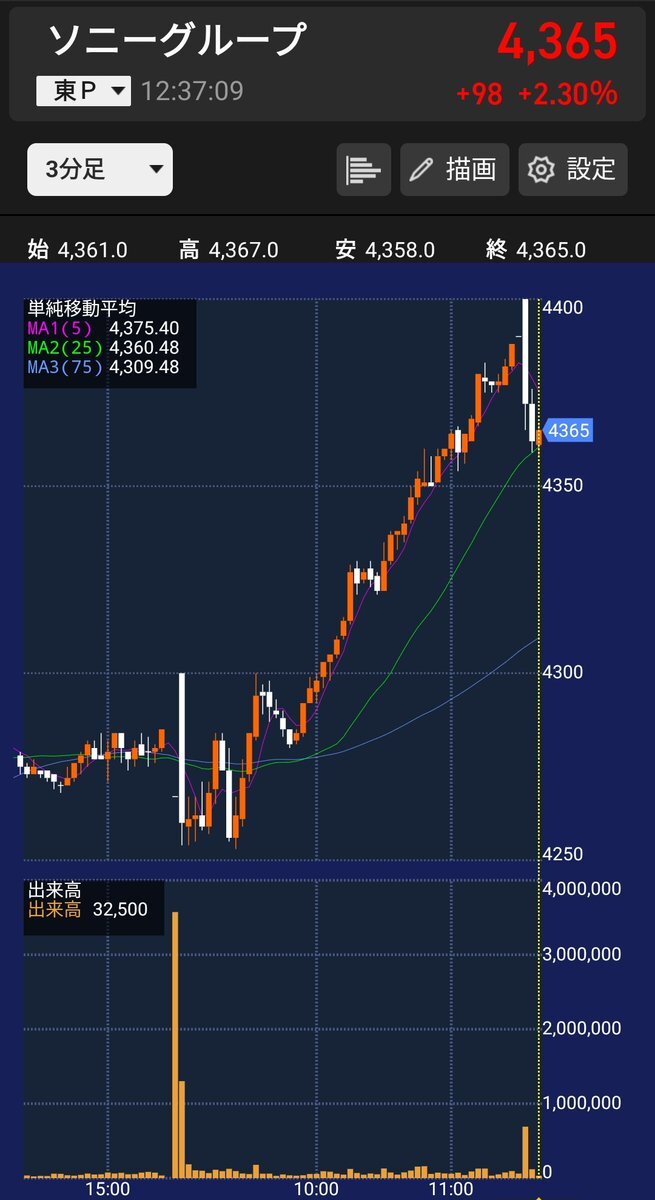Viewport: 655px width, 1200px height.
Task: Open the 東P market dropdown
Action: tap(84, 92)
